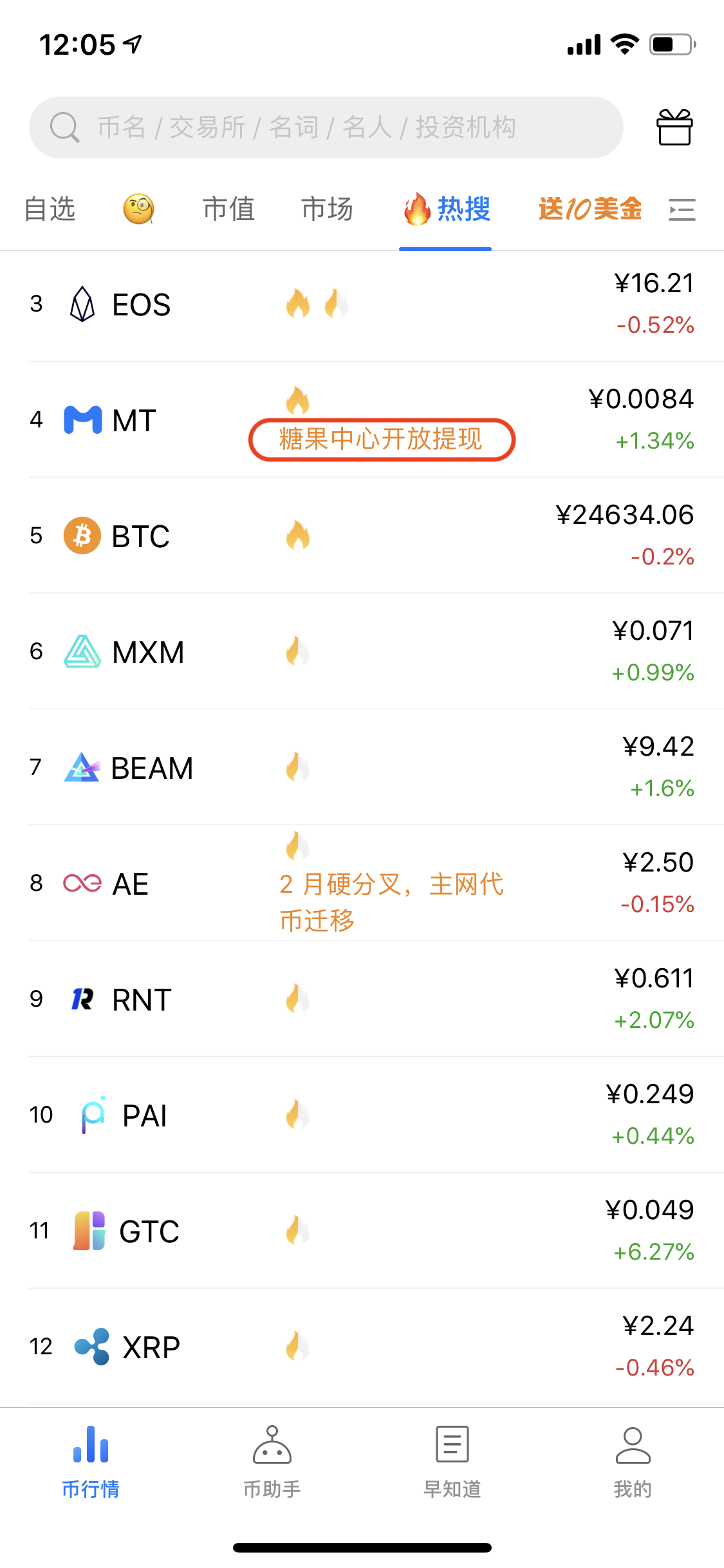The image size is (724, 1568).
Task: Go to the 币助手 tab
Action: click(x=272, y=1462)
